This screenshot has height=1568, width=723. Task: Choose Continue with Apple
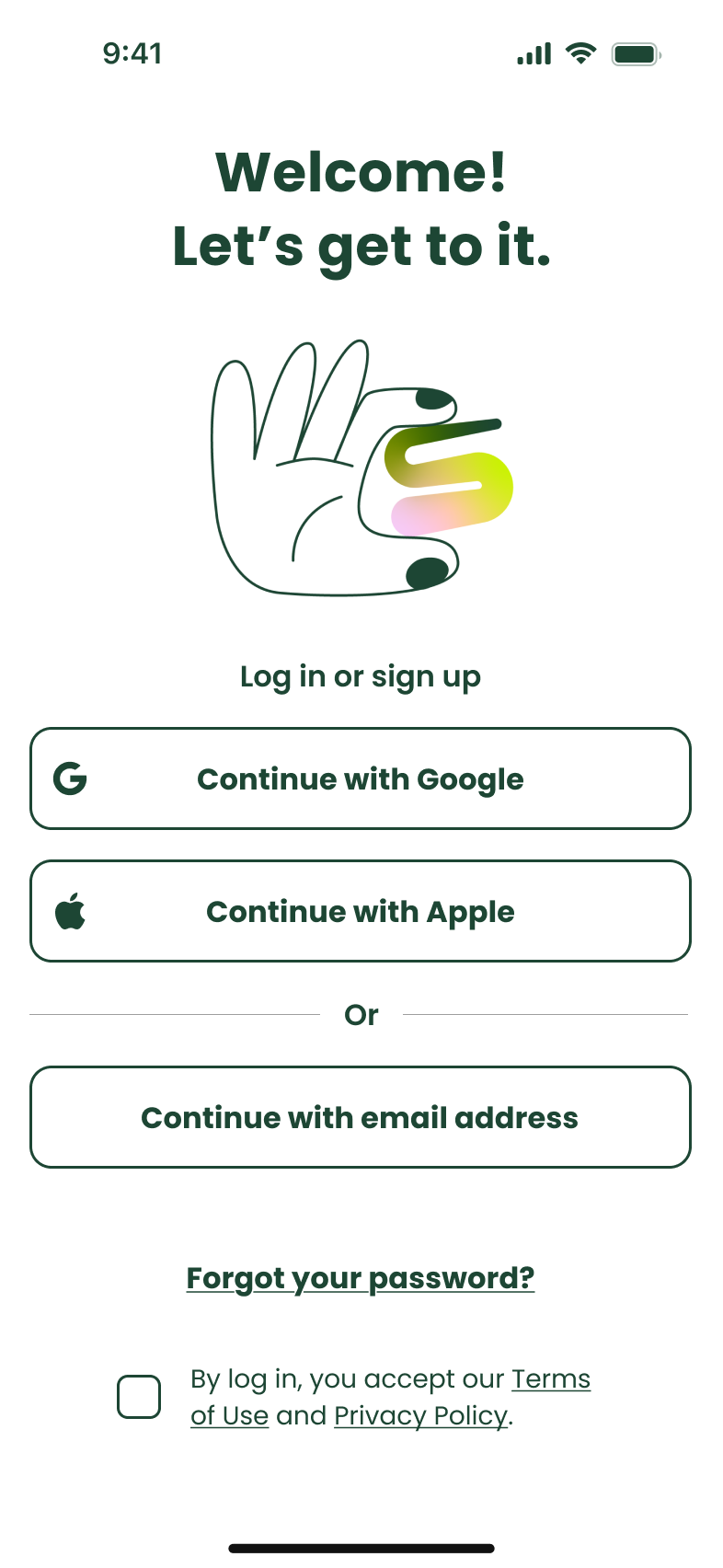point(361,912)
